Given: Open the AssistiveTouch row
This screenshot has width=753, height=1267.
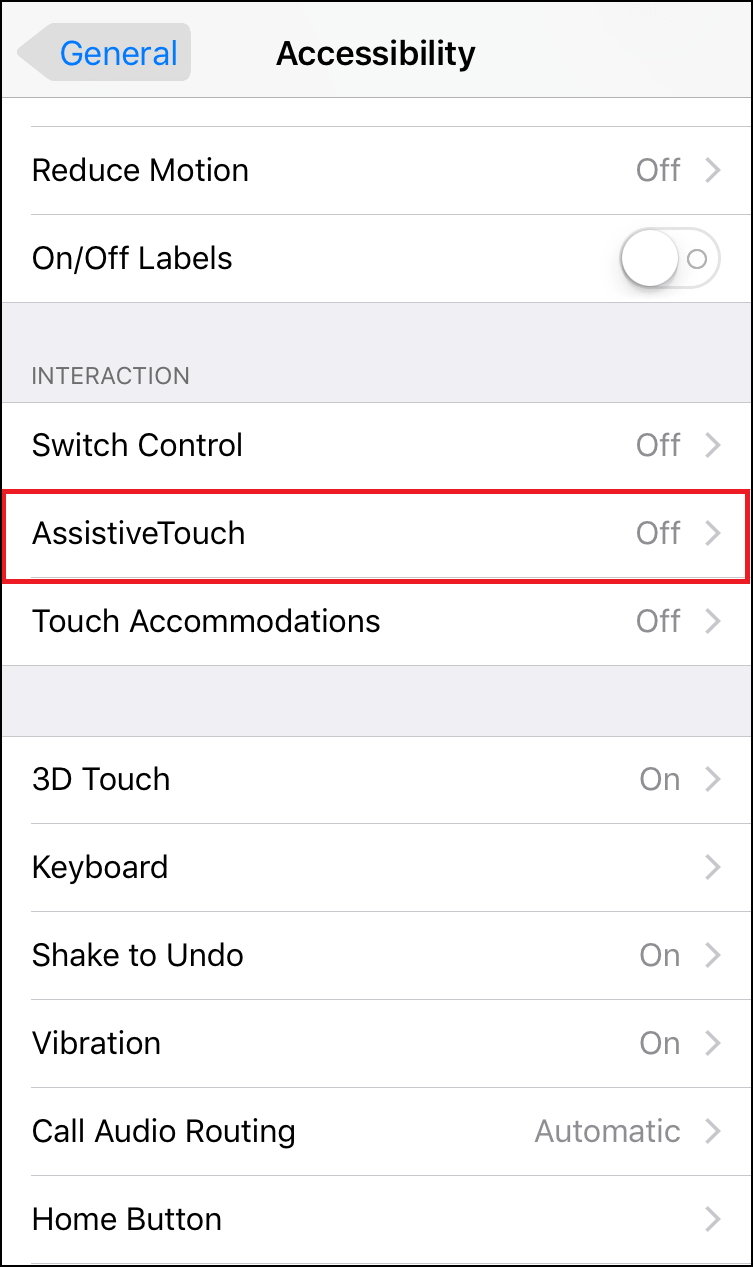Looking at the screenshot, I should click(376, 533).
